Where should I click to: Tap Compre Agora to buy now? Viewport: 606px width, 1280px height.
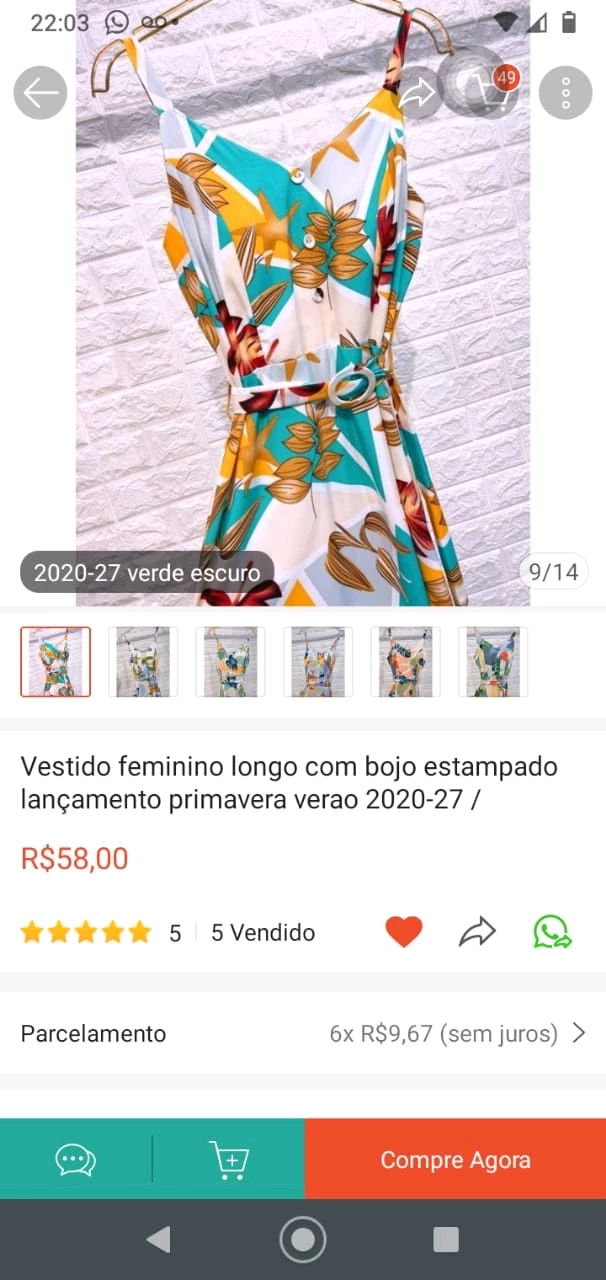point(455,1159)
